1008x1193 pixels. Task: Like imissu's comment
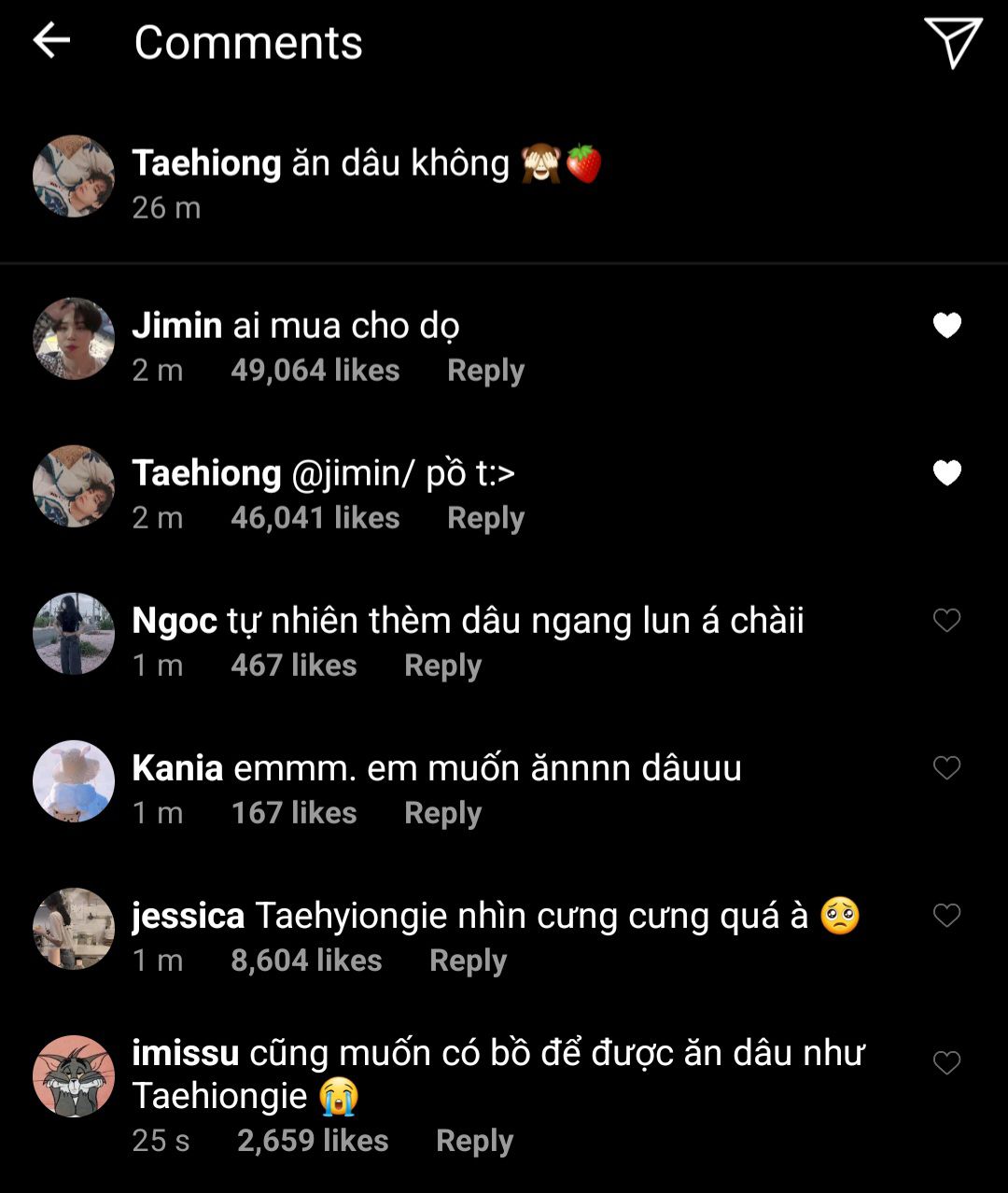tap(946, 1063)
